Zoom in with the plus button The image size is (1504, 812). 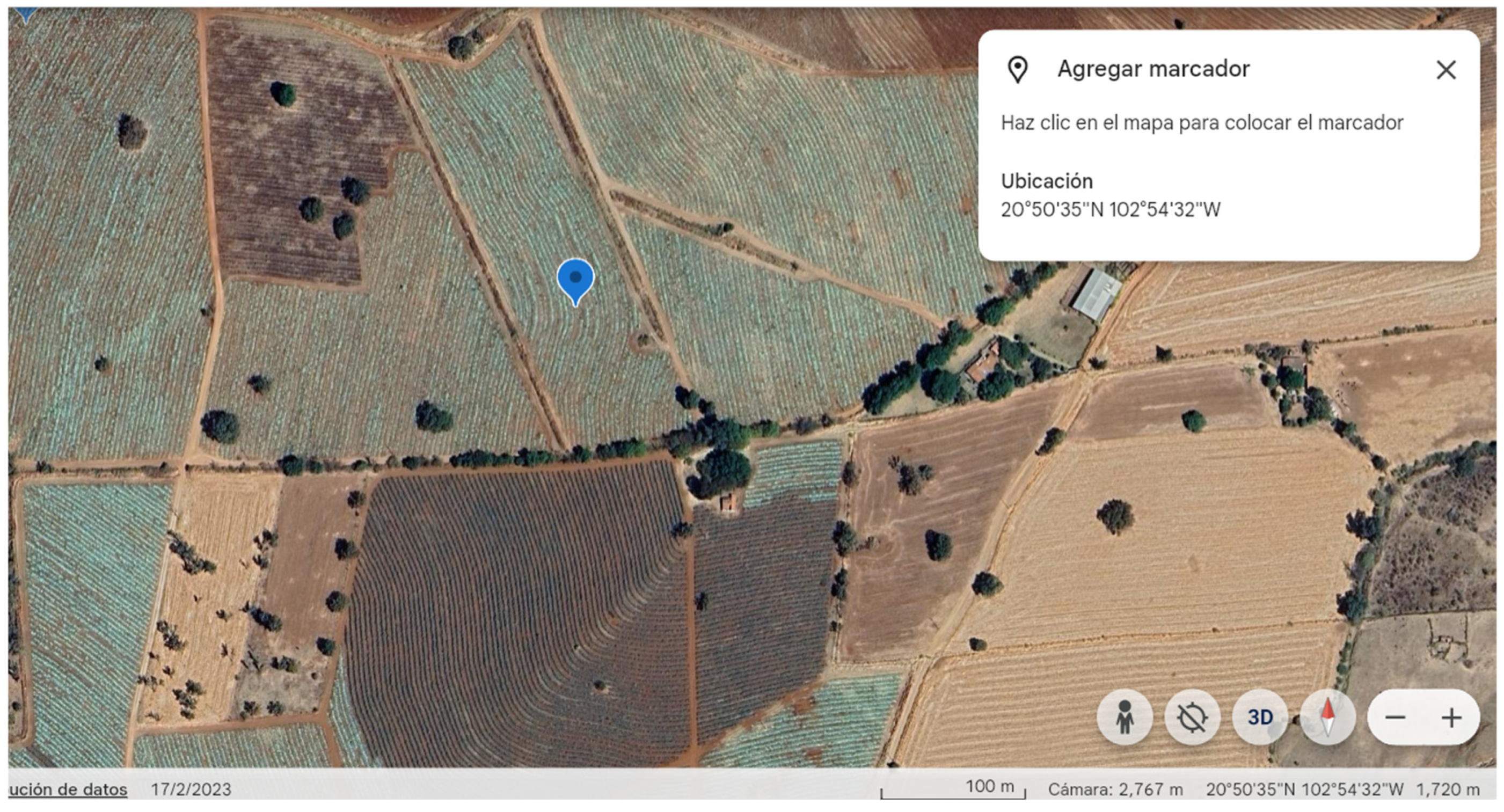pyautogui.click(x=1451, y=718)
